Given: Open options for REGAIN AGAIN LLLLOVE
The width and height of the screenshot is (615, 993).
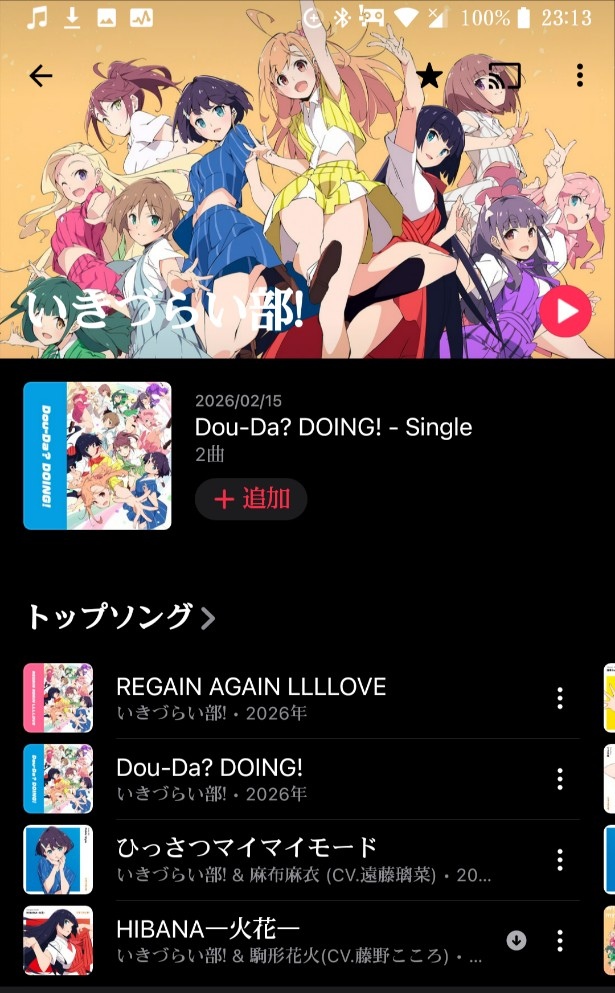Looking at the screenshot, I should click(x=559, y=698).
